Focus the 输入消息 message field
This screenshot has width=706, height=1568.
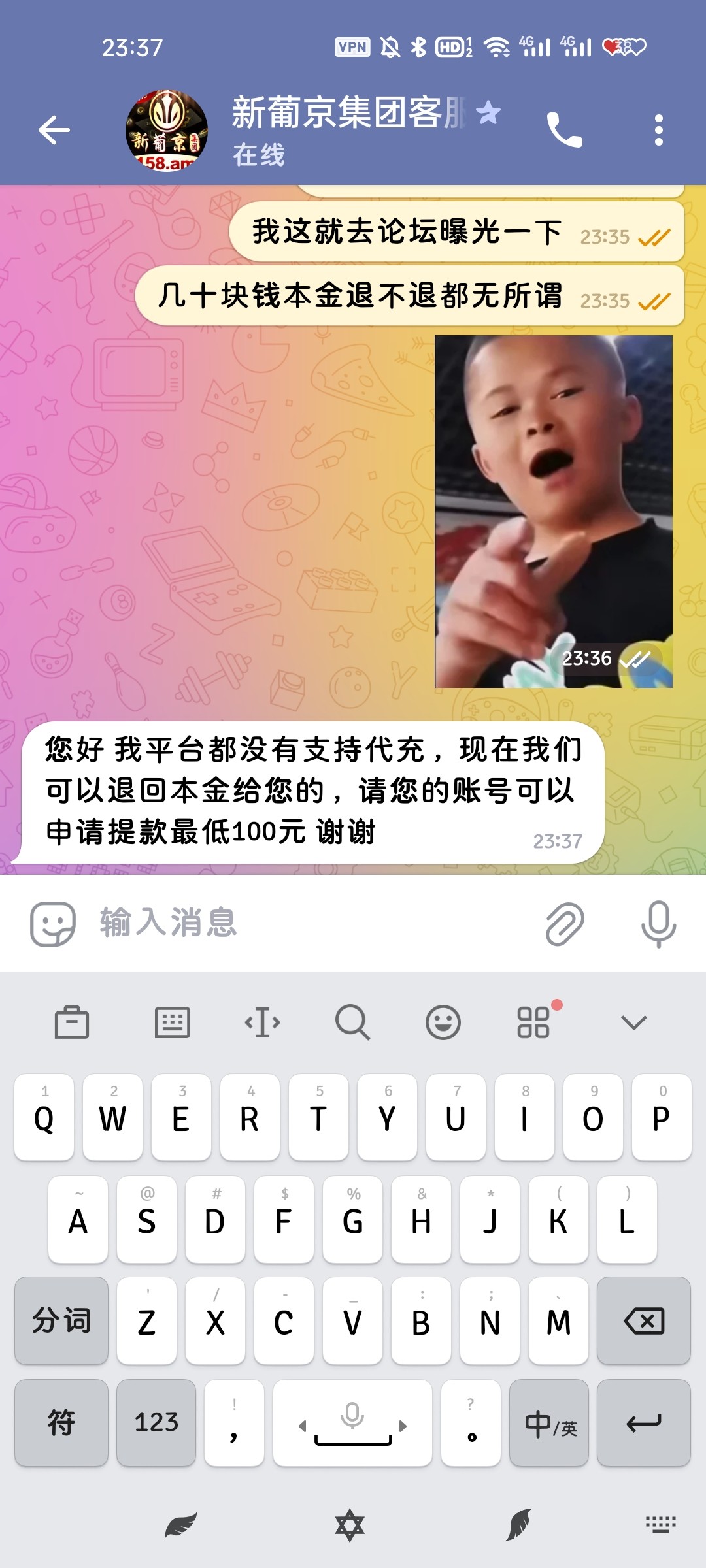(x=314, y=923)
